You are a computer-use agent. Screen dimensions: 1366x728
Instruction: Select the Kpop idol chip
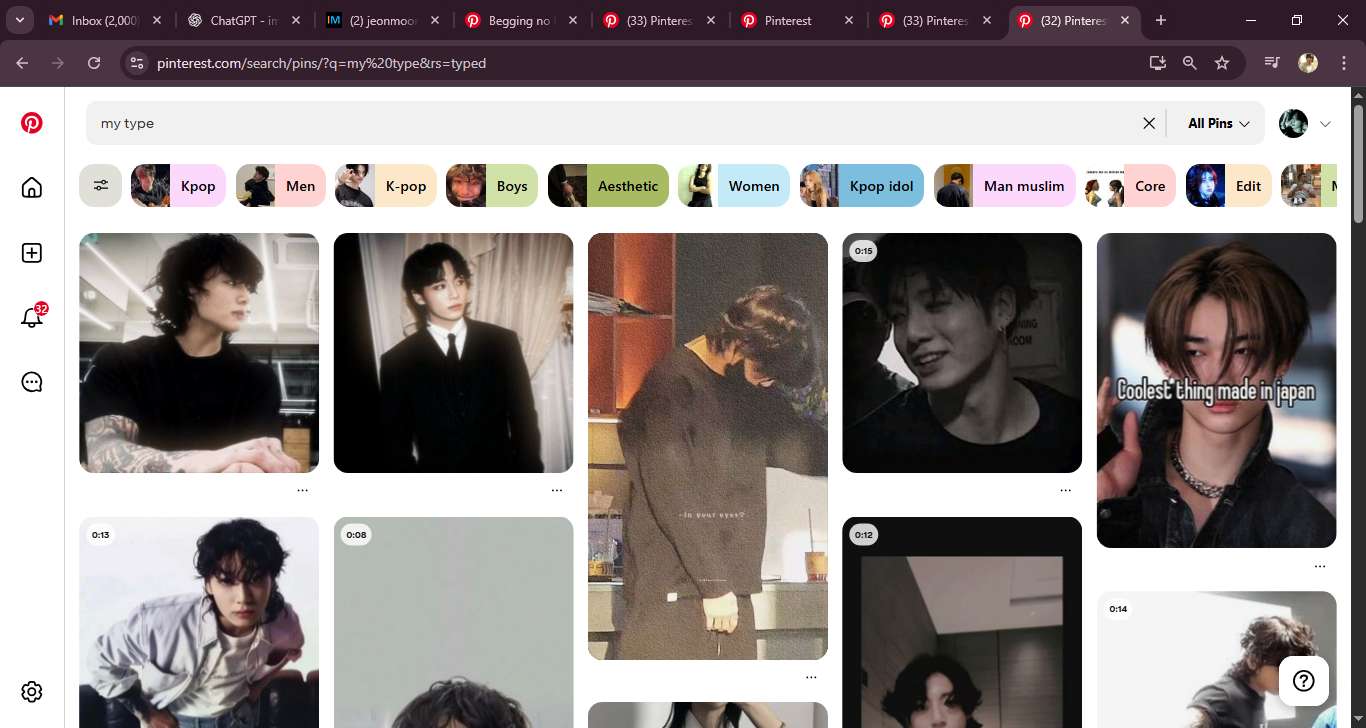[862, 186]
